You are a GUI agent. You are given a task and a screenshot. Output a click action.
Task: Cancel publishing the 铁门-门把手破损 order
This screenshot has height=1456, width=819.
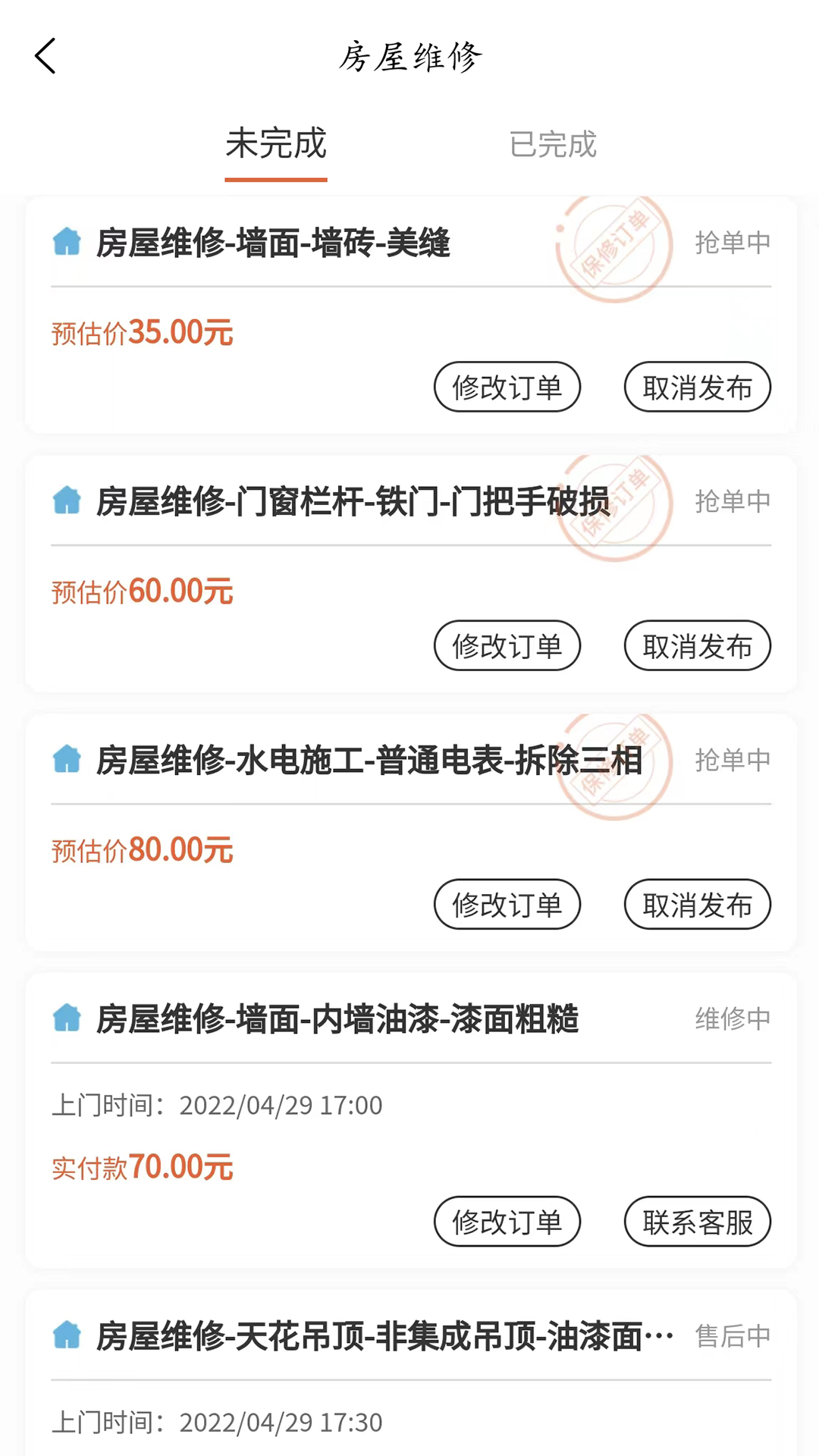697,646
